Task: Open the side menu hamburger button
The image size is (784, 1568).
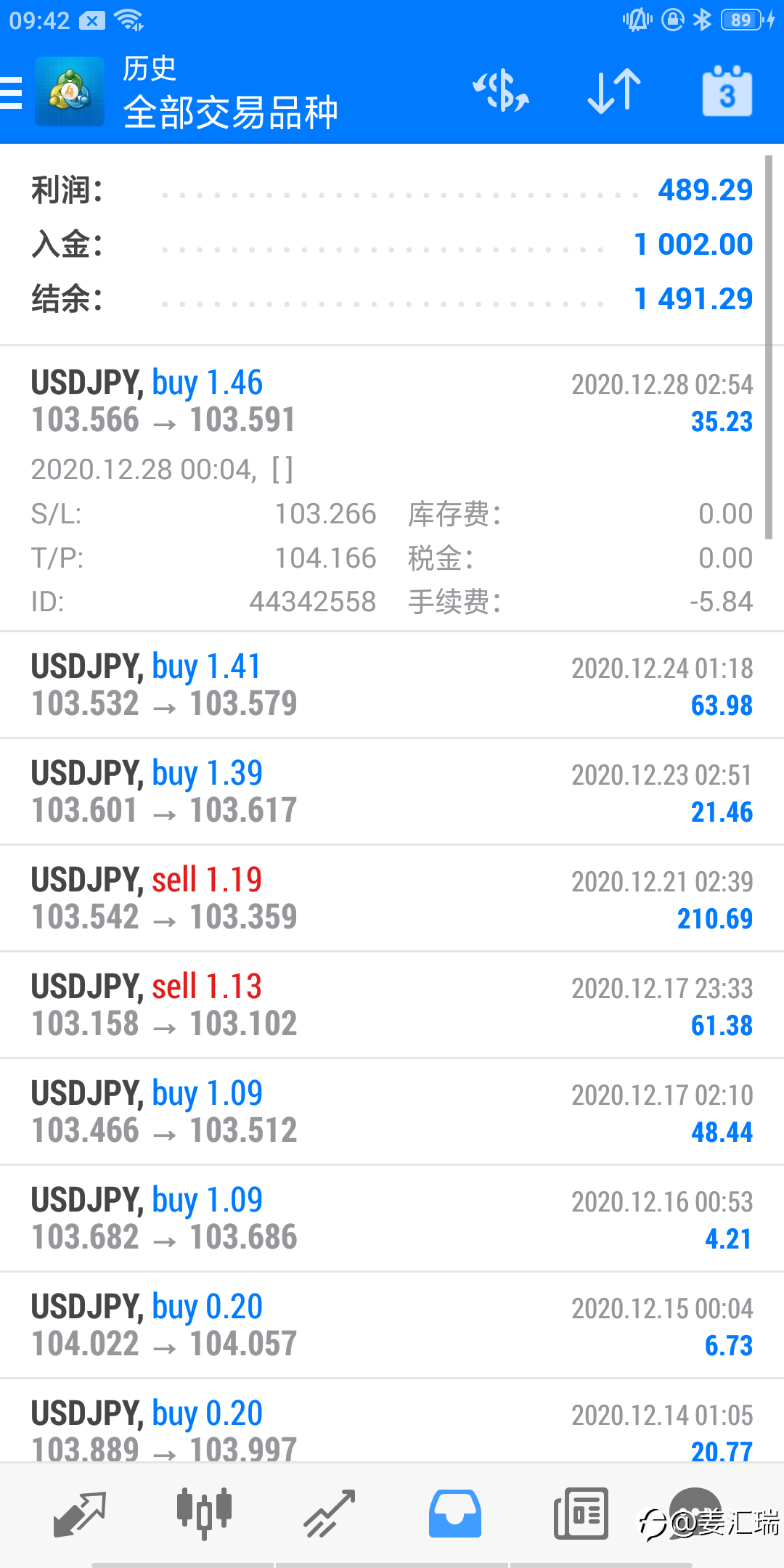Action: click(x=12, y=93)
